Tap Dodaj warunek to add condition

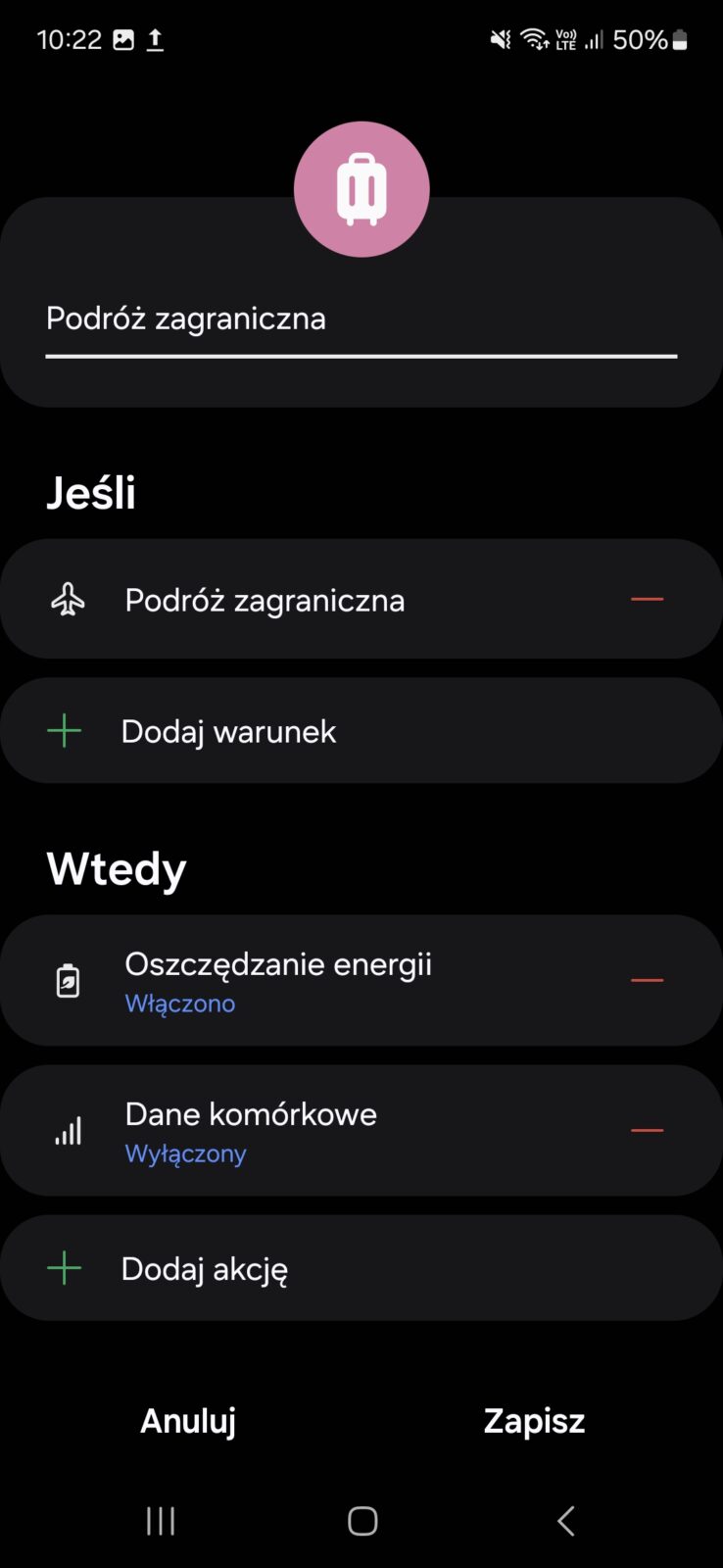tap(227, 731)
